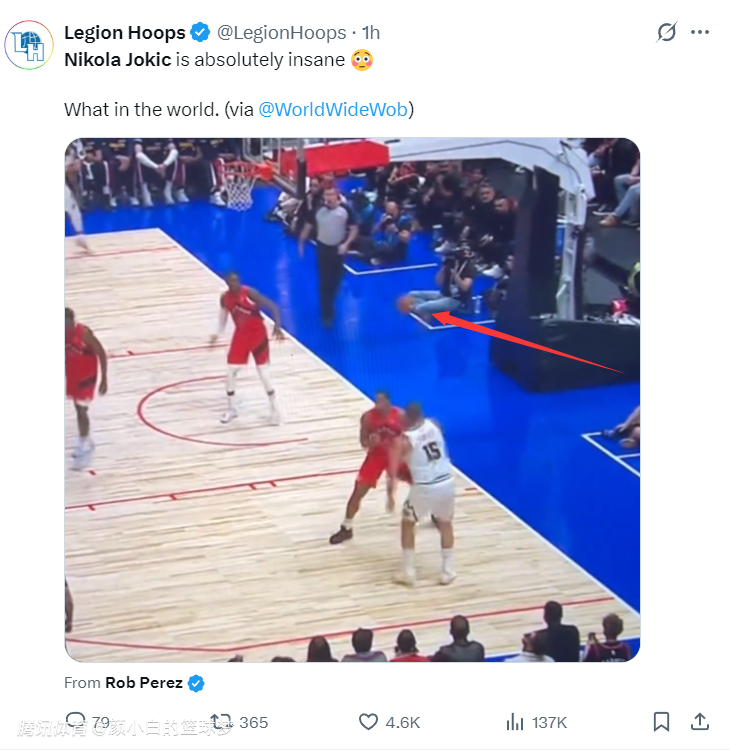Play the Nikola Jokic video clip
This screenshot has width=730, height=752.
(x=352, y=399)
